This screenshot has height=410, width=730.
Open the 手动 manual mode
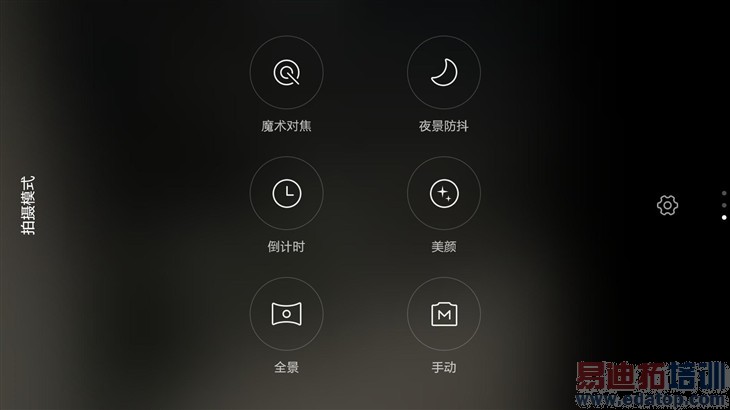click(444, 315)
